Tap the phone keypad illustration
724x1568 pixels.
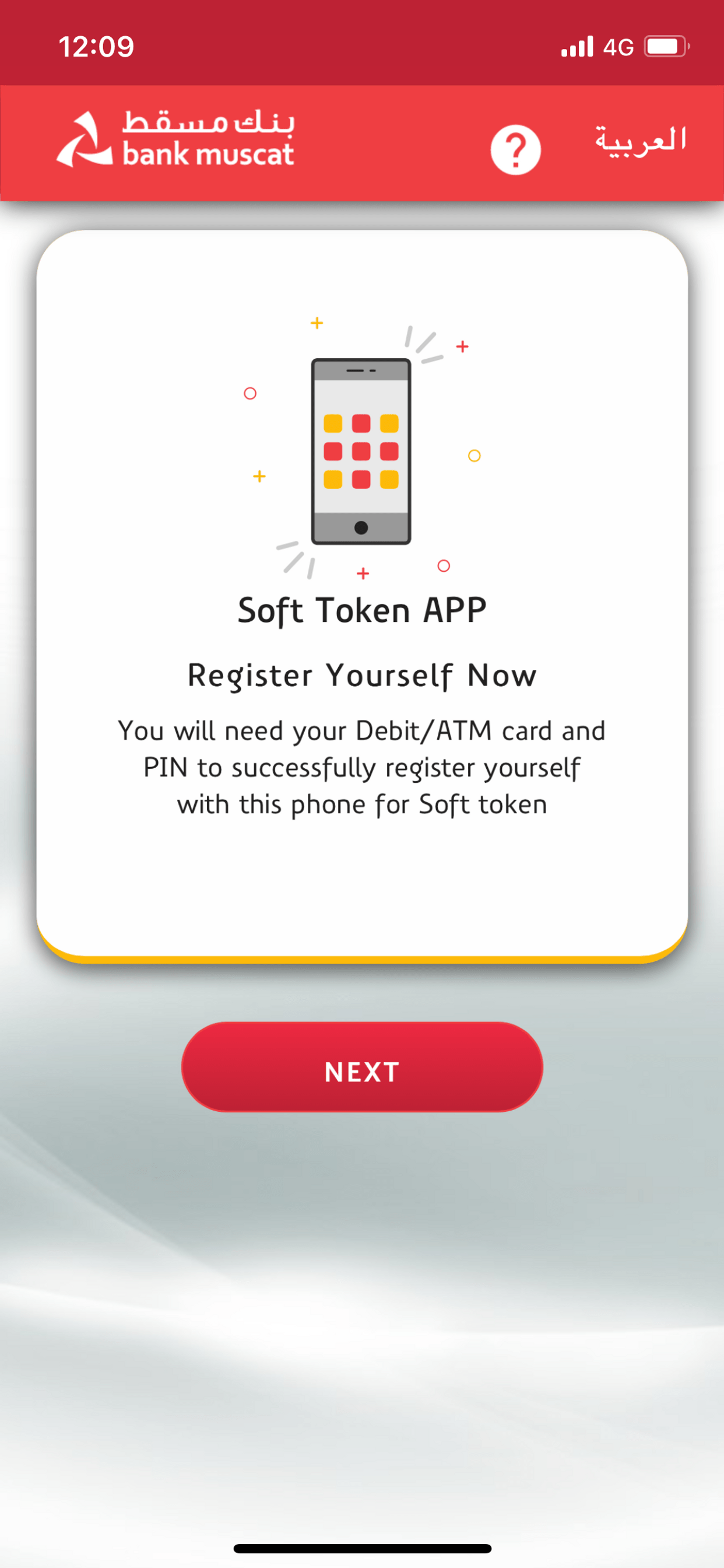tap(361, 452)
